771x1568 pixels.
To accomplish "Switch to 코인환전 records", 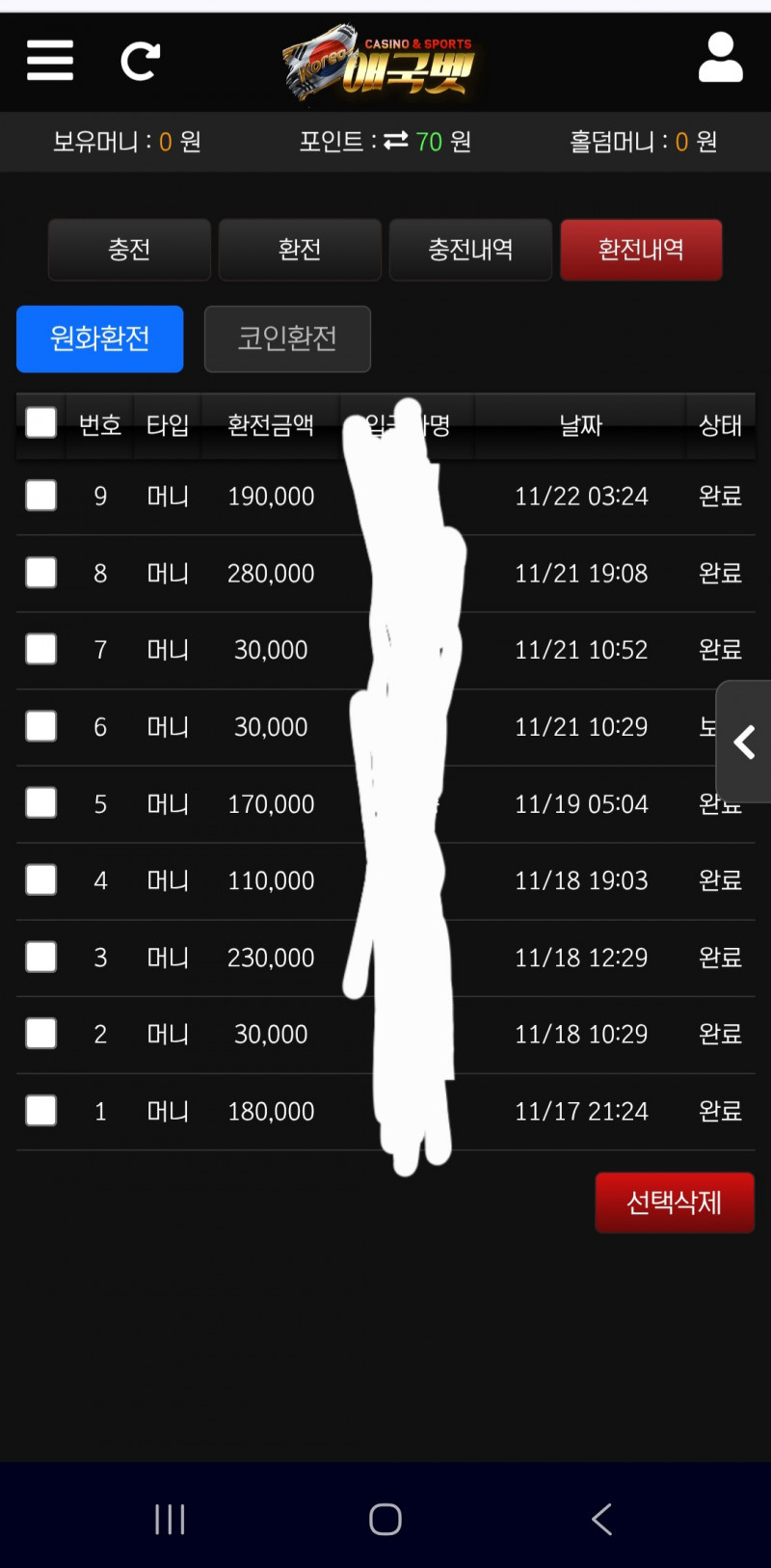I will point(287,338).
